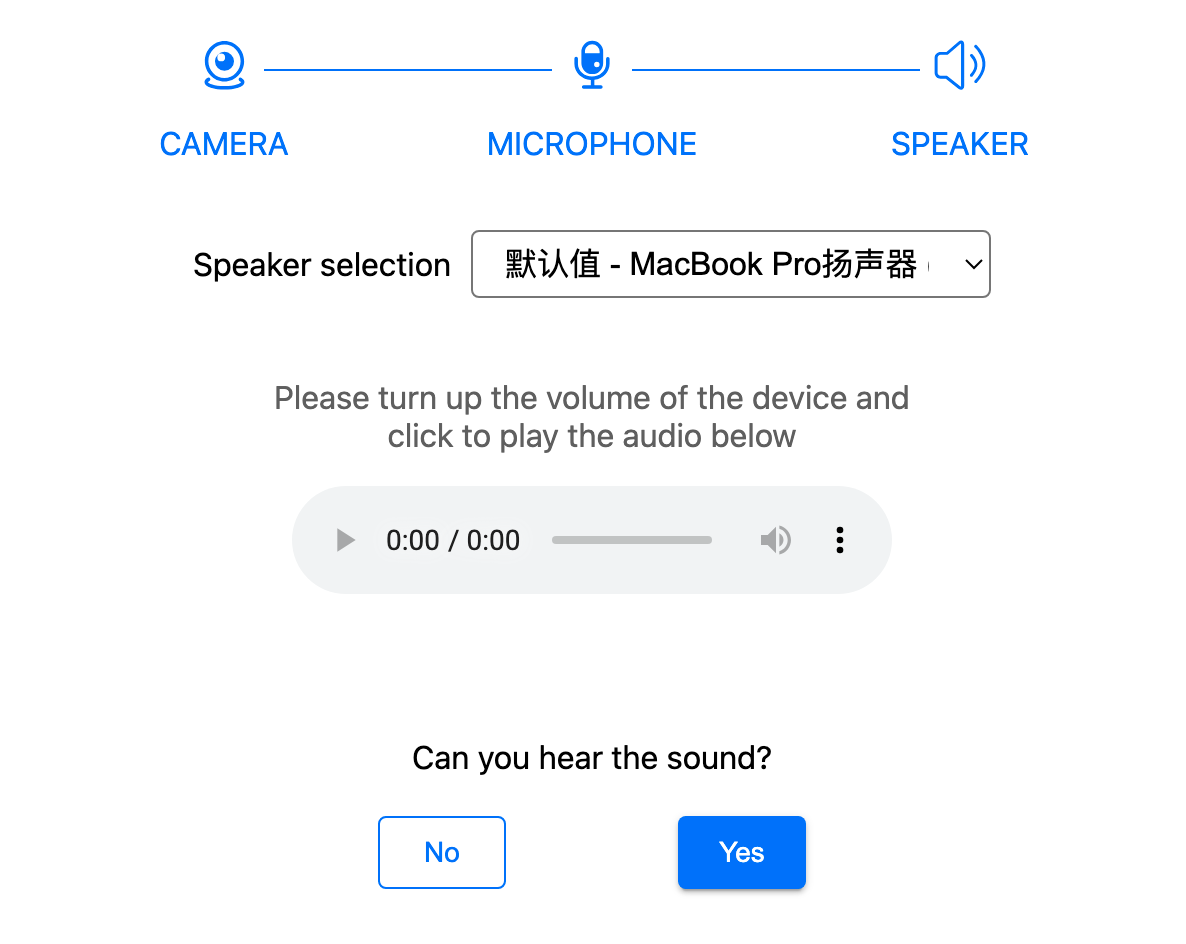Screen dimensions: 1186x944
Task: Open the audio player's three-dot menu
Action: coord(839,541)
